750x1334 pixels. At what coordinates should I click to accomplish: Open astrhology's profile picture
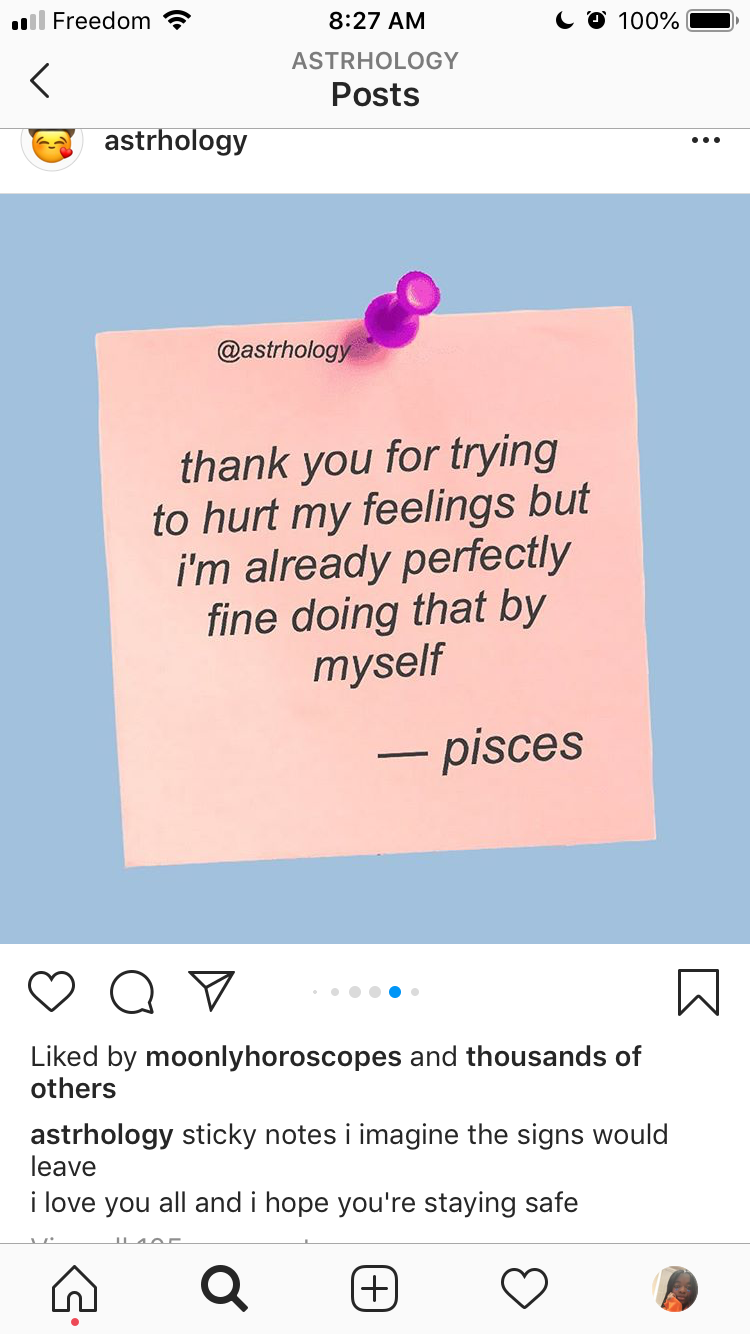[x=51, y=146]
